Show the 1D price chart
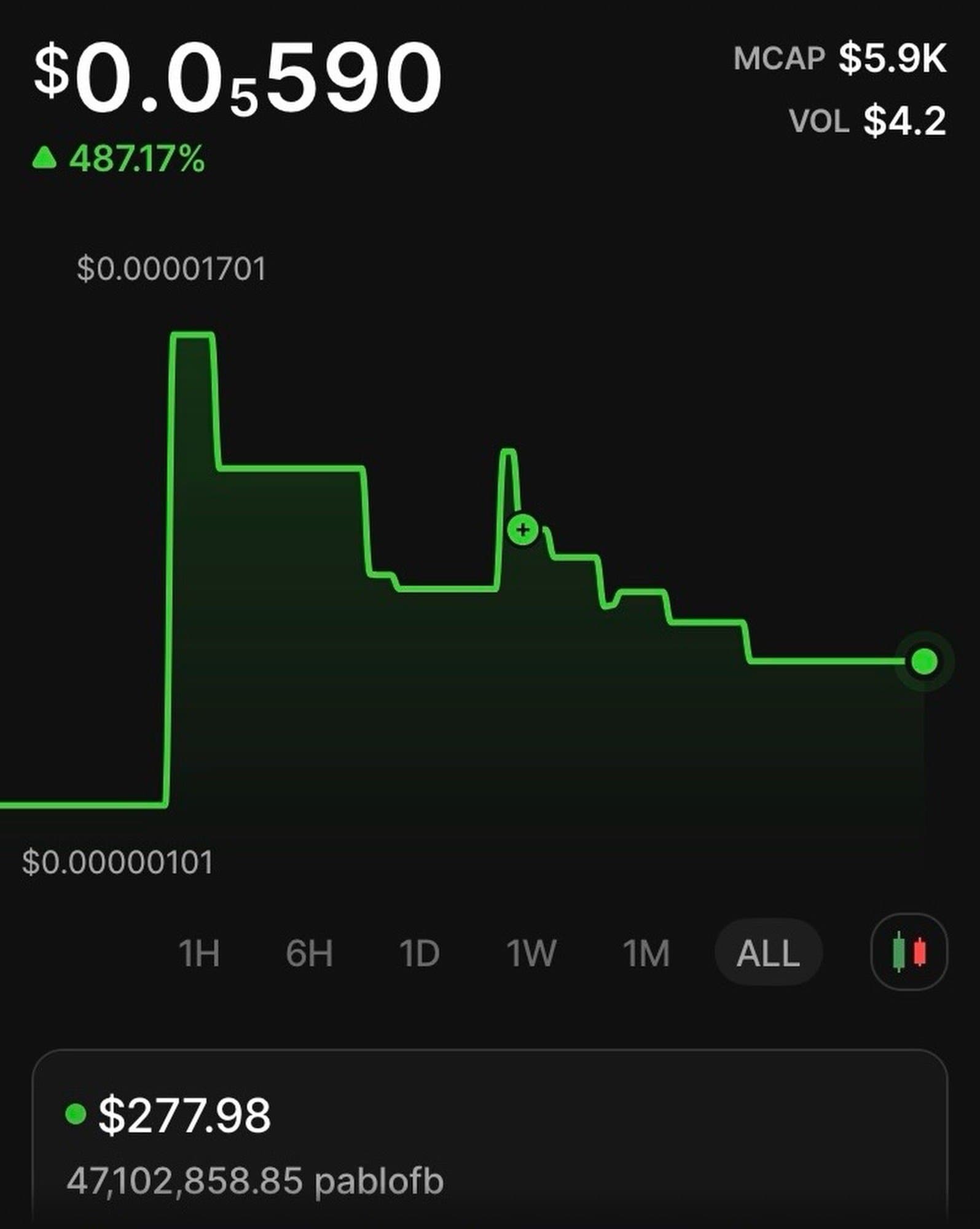The image size is (980, 1229). (419, 953)
